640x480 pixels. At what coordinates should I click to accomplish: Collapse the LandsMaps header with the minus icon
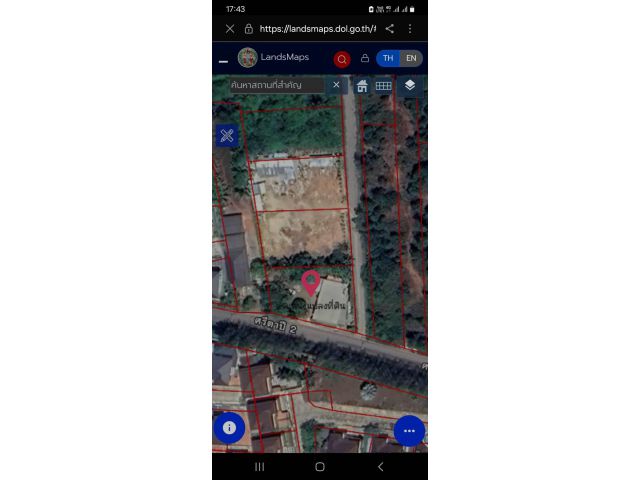click(x=223, y=62)
